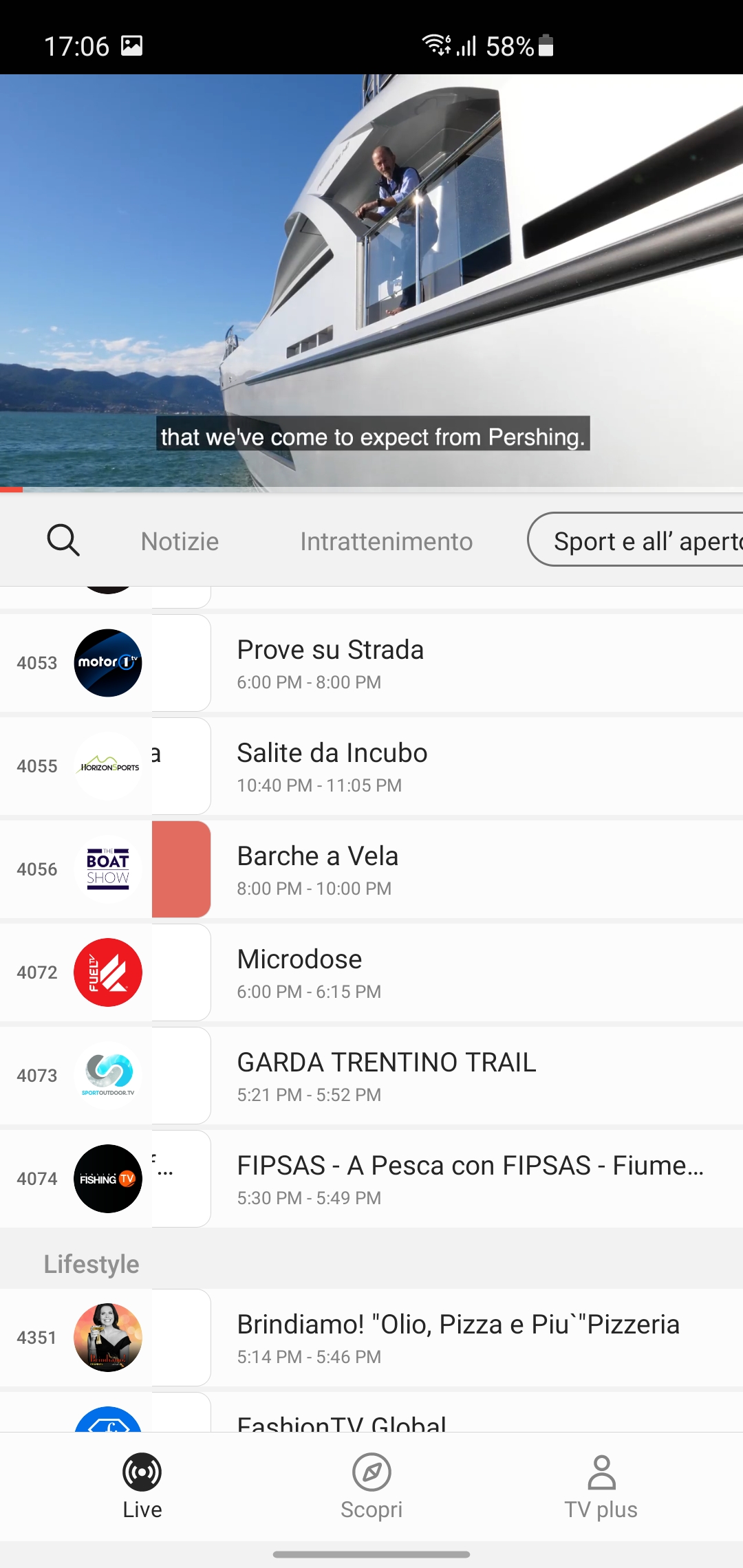Go to the Live tab
The height and width of the screenshot is (1568, 743).
142,1486
